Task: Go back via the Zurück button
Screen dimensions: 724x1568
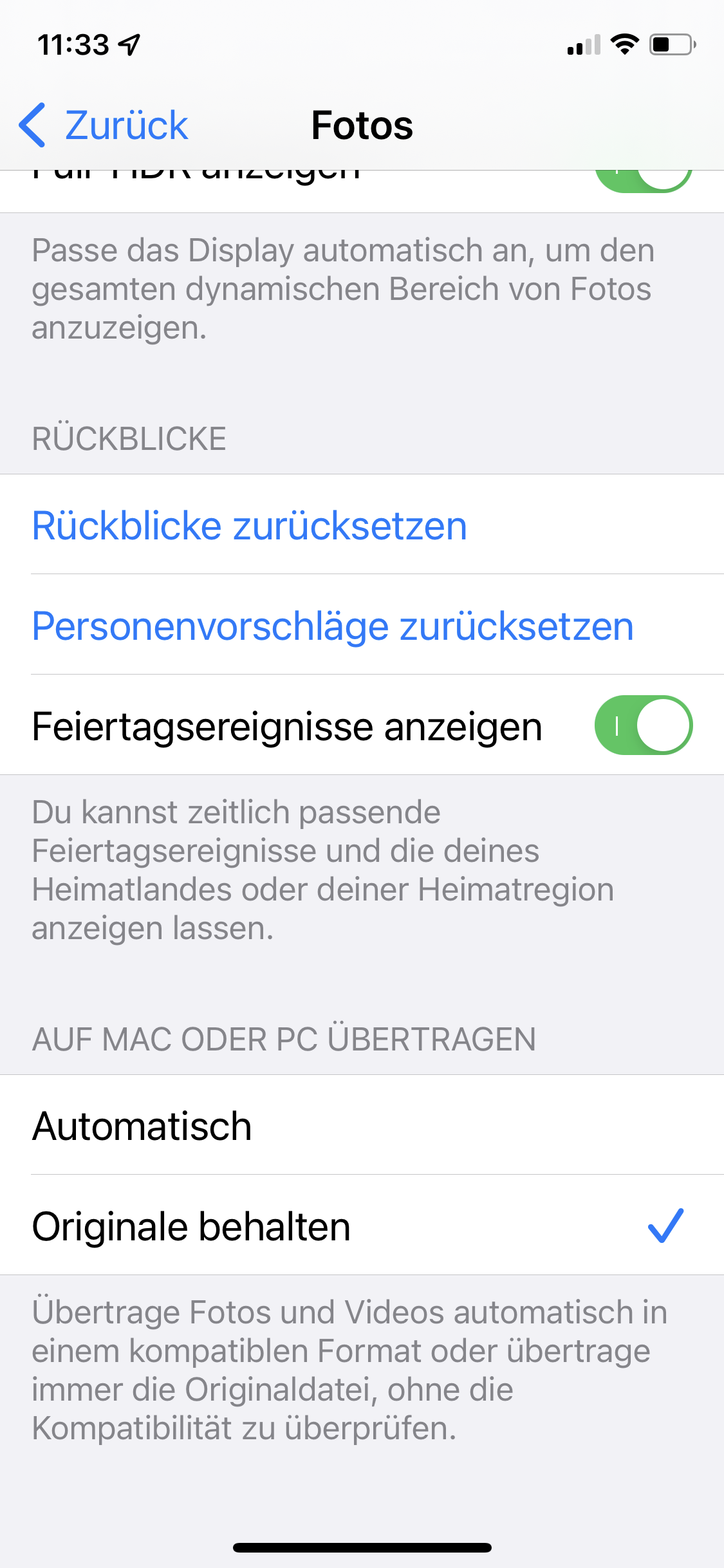Action: (x=103, y=125)
